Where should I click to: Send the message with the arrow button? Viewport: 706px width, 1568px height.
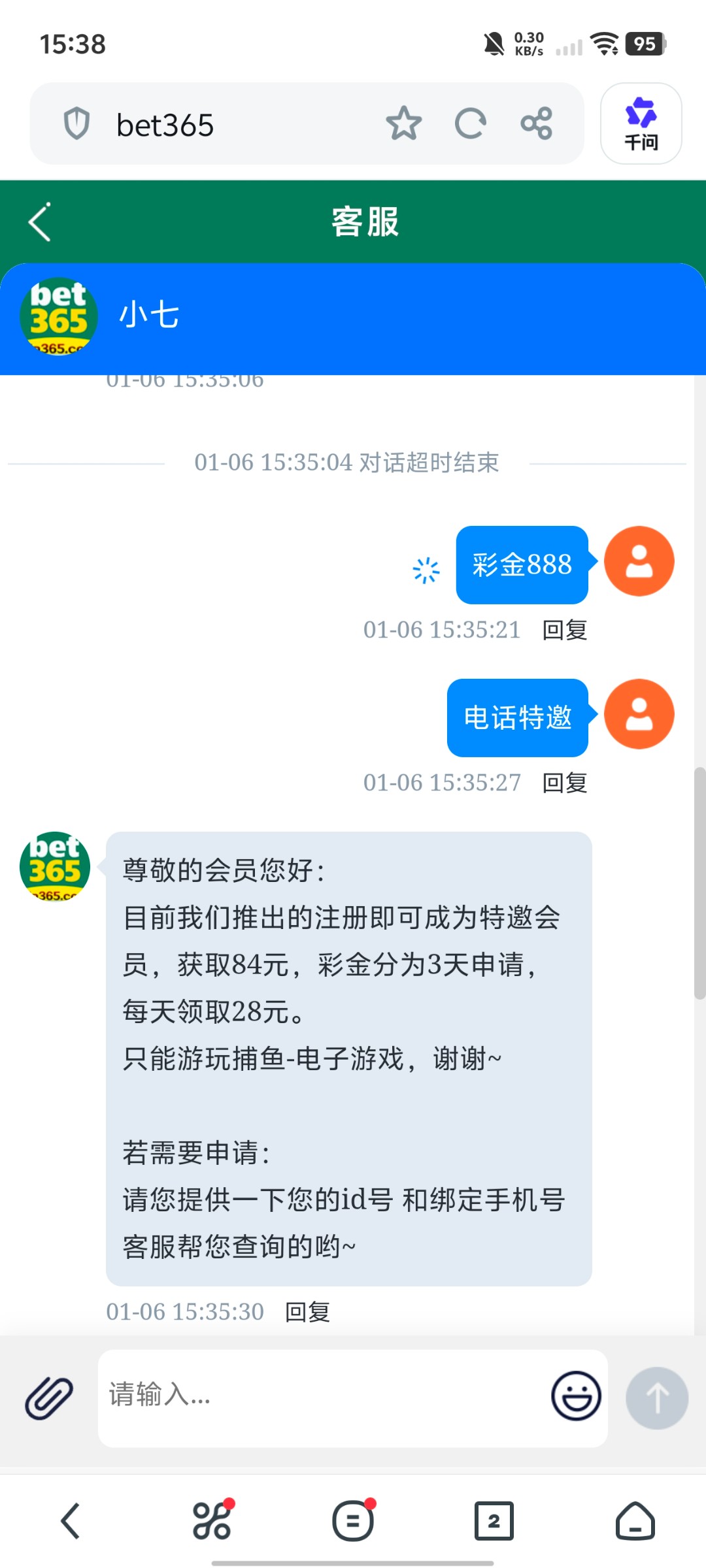(656, 1398)
